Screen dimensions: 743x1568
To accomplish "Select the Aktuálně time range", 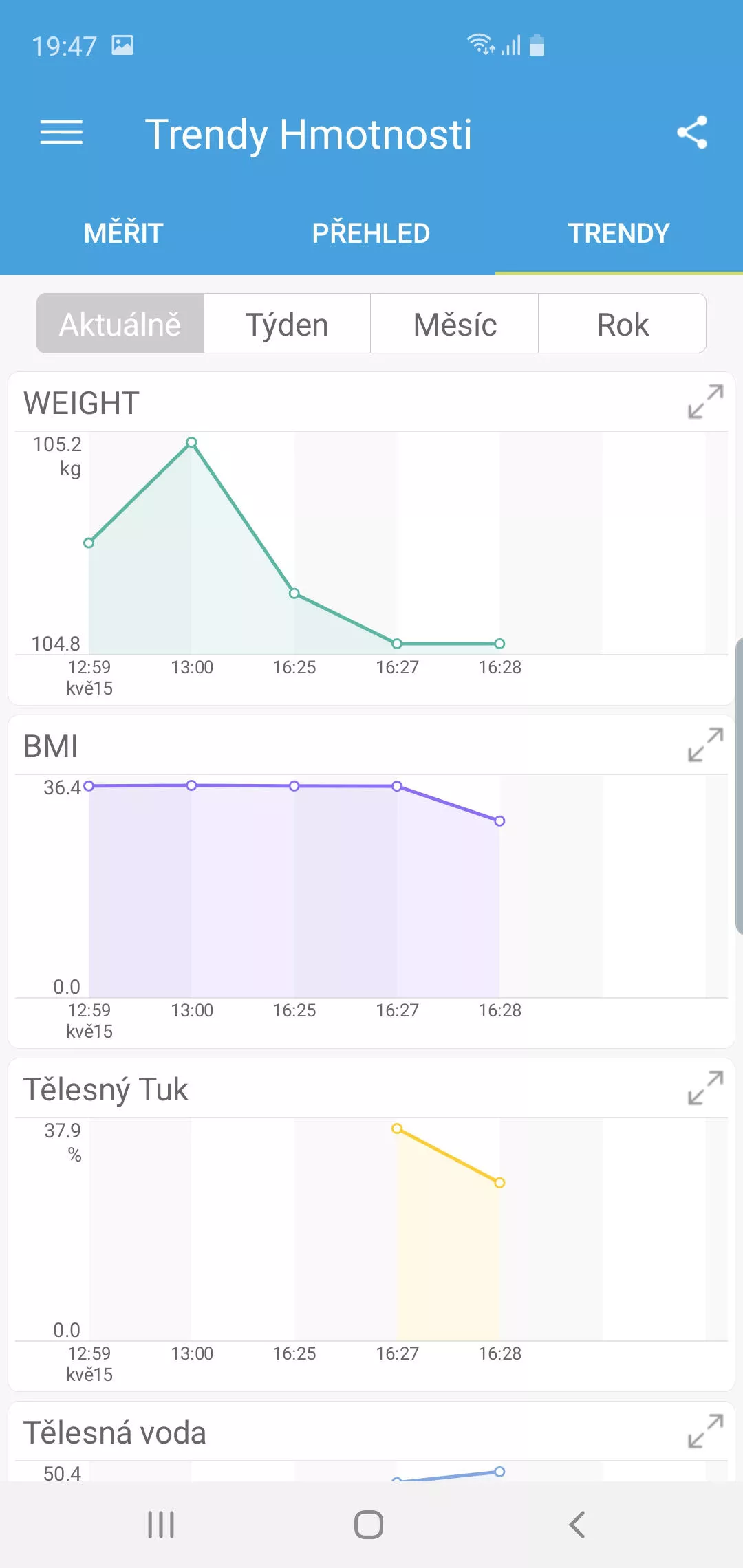I will point(120,324).
